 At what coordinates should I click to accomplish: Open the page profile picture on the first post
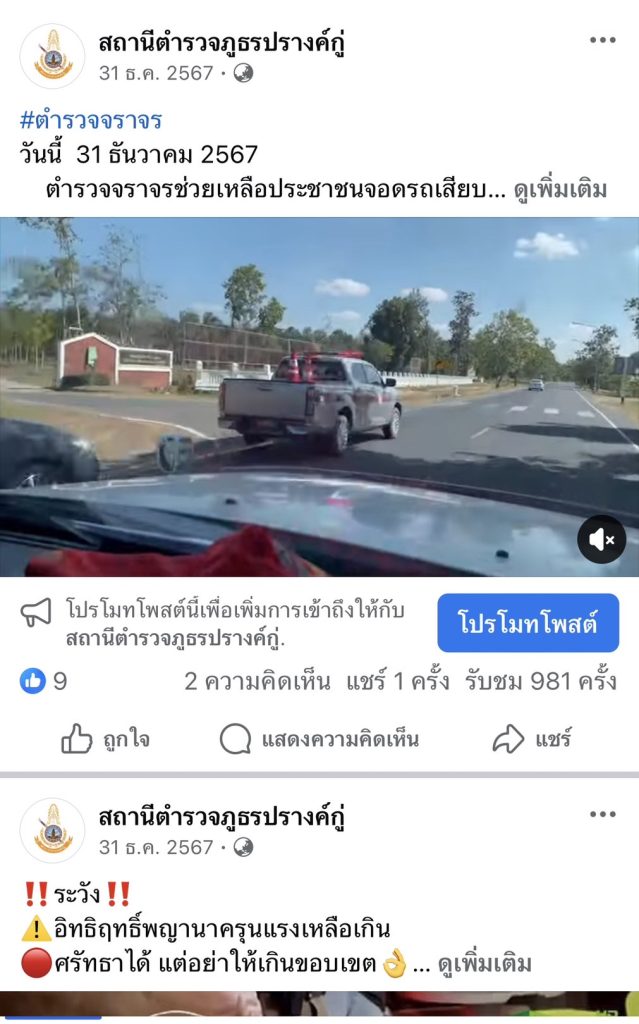tap(53, 56)
